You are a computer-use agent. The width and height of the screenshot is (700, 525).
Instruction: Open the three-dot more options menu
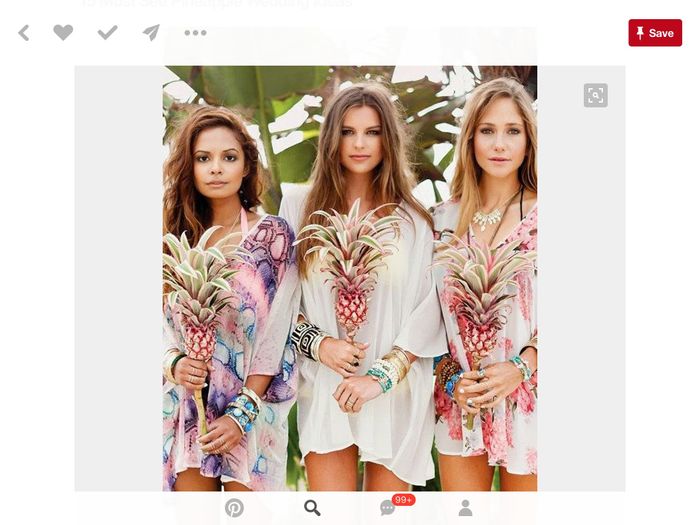tap(195, 33)
